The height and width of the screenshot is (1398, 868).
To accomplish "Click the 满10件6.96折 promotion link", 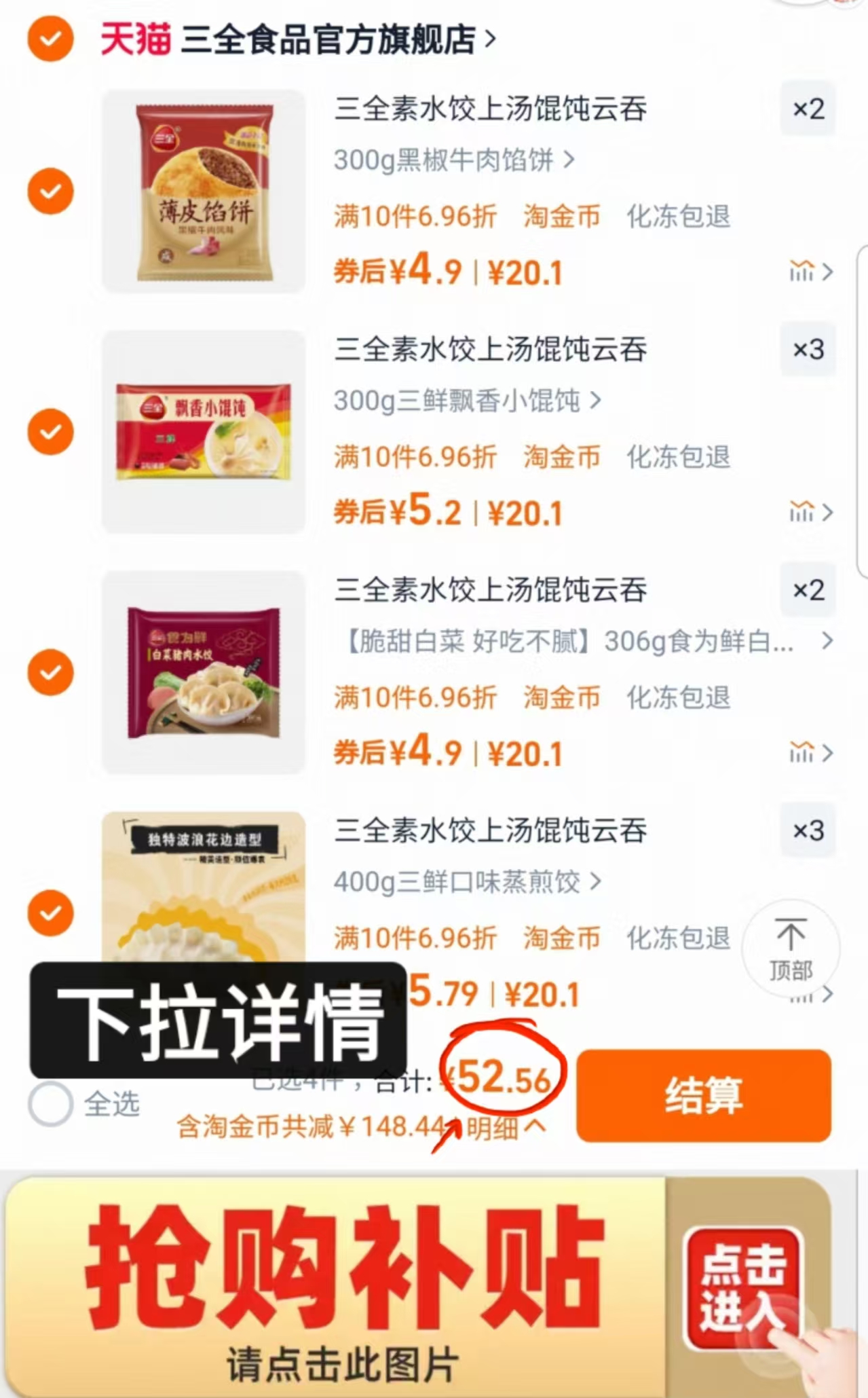I will click(415, 217).
